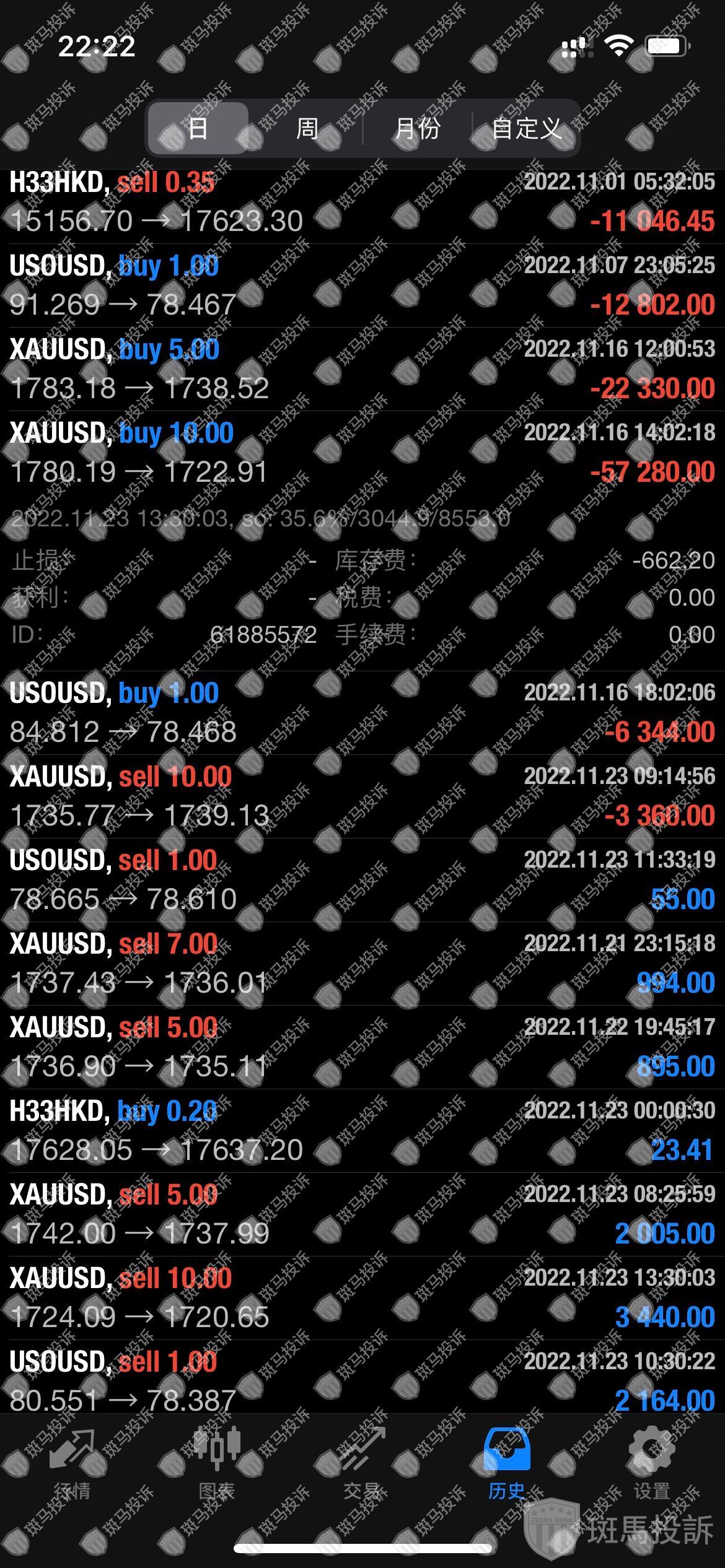Switch to the 周 (week) period
This screenshot has height=1568, width=725.
pyautogui.click(x=307, y=128)
